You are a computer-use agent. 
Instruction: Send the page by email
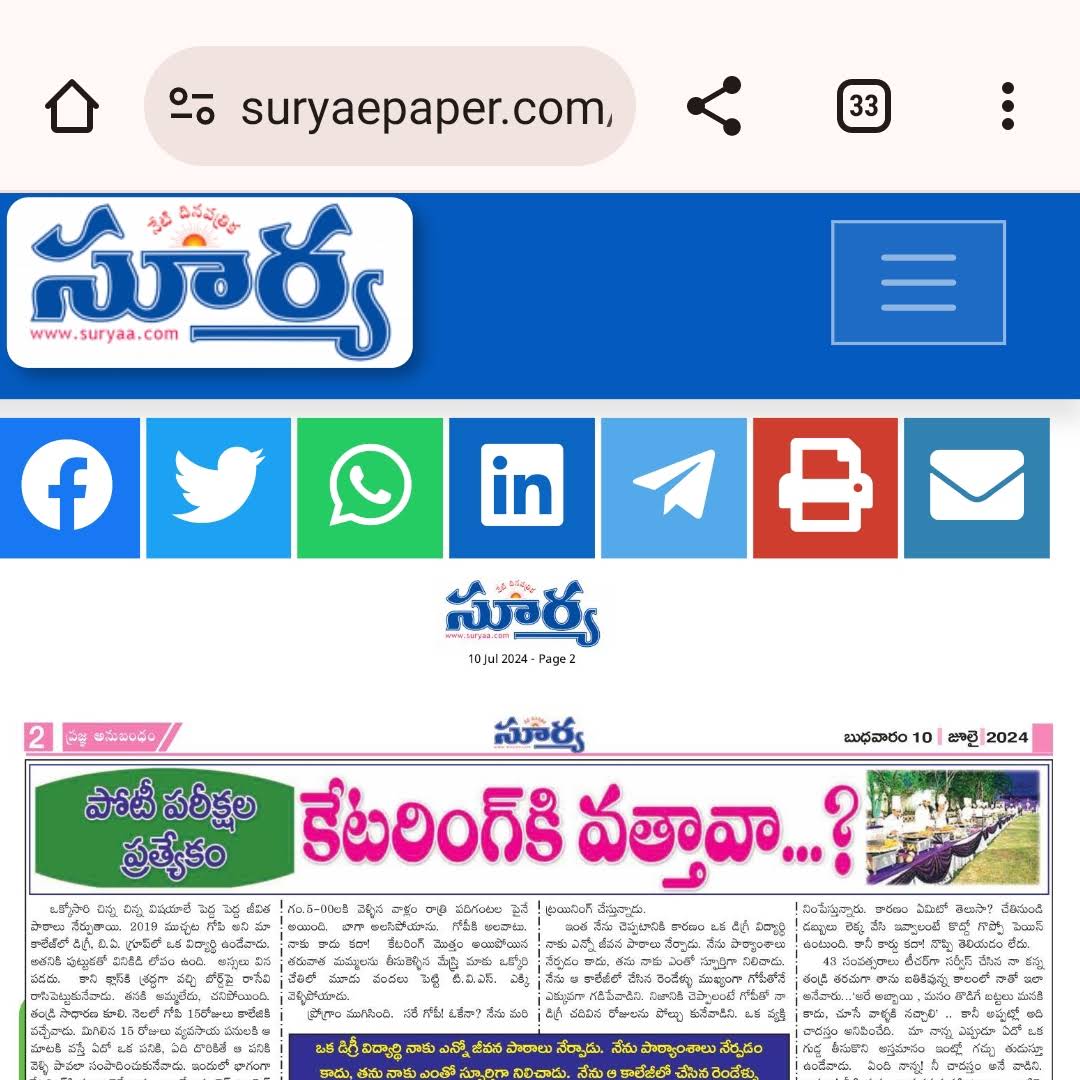(976, 487)
